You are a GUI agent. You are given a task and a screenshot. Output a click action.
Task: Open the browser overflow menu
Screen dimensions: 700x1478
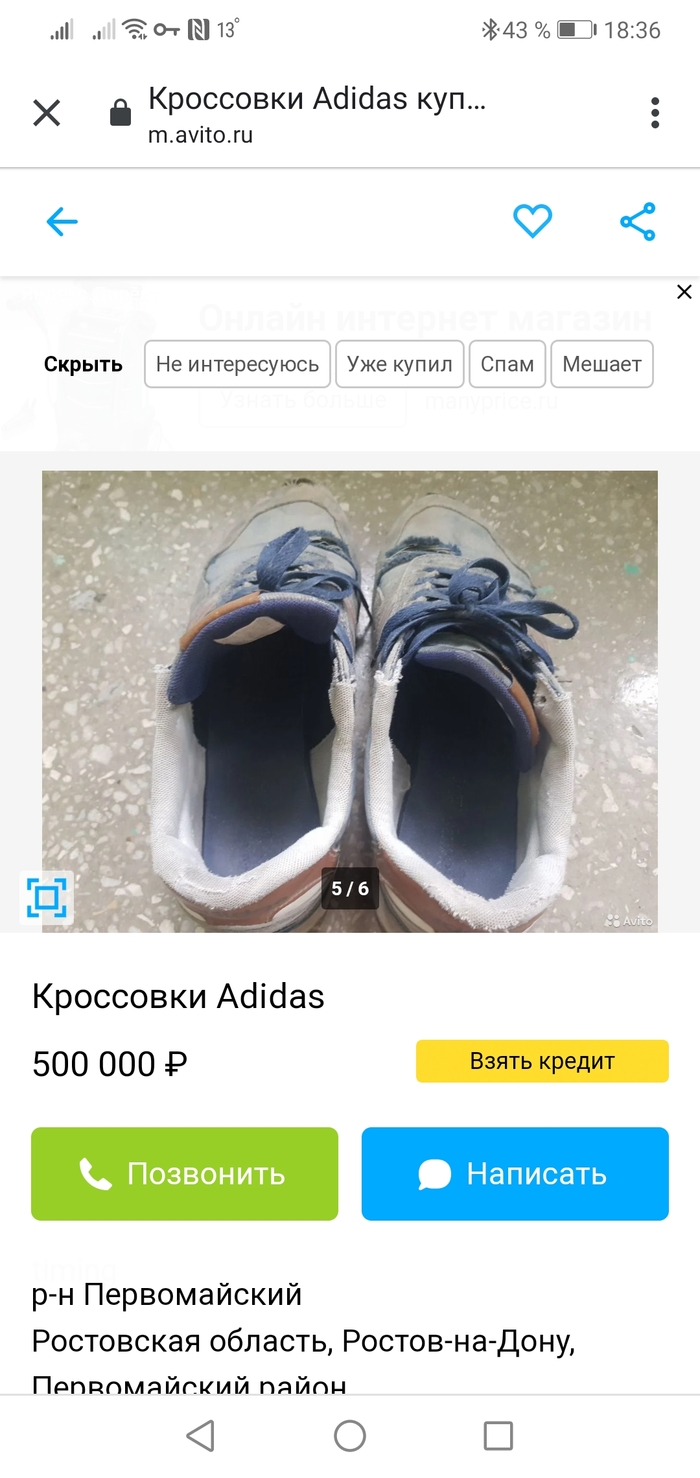click(655, 113)
